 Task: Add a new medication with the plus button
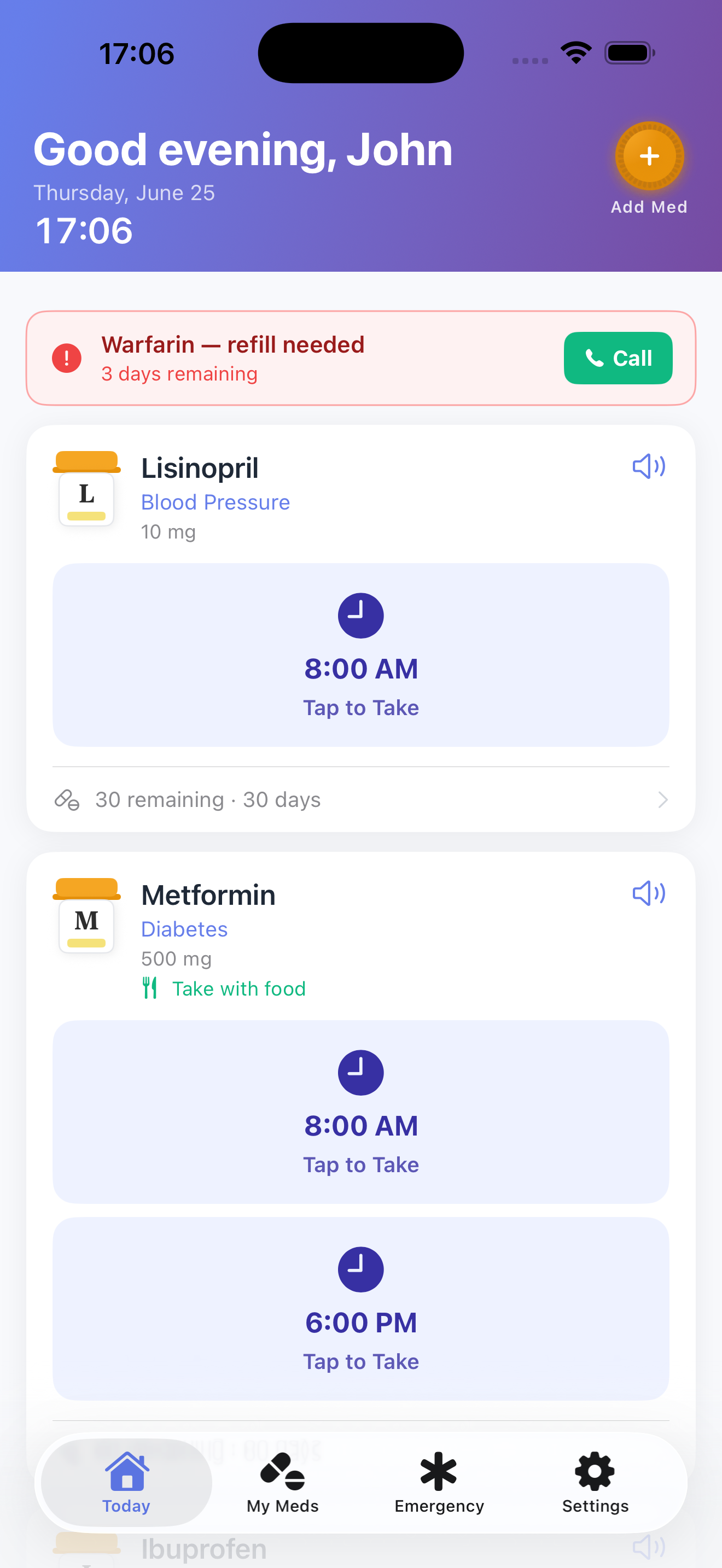click(x=649, y=156)
